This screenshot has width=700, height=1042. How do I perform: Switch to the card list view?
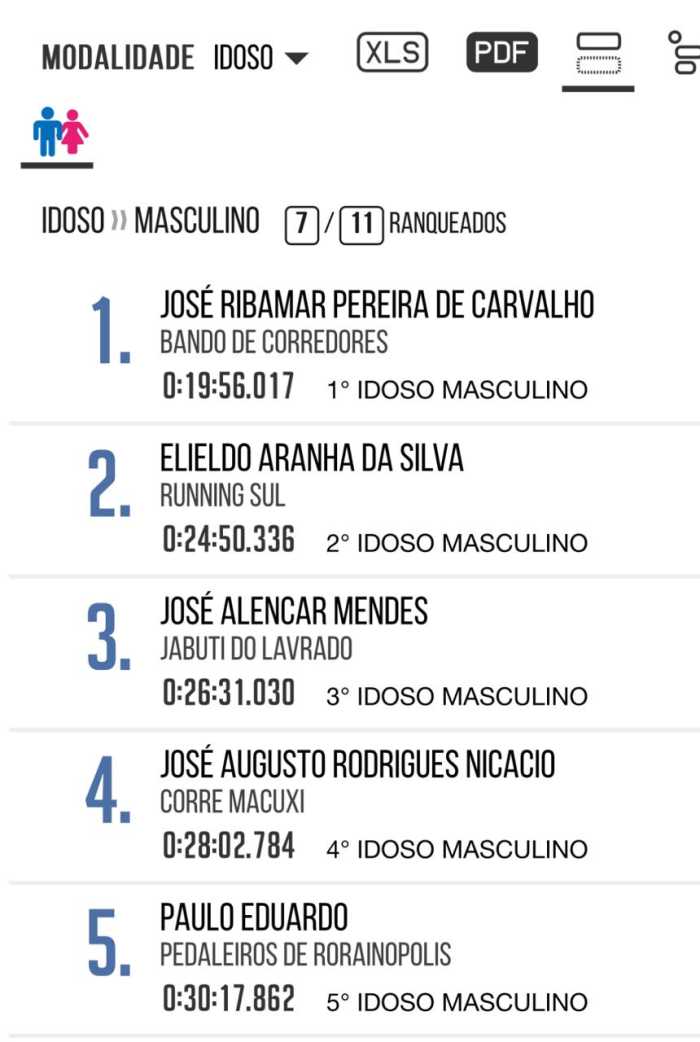597,55
